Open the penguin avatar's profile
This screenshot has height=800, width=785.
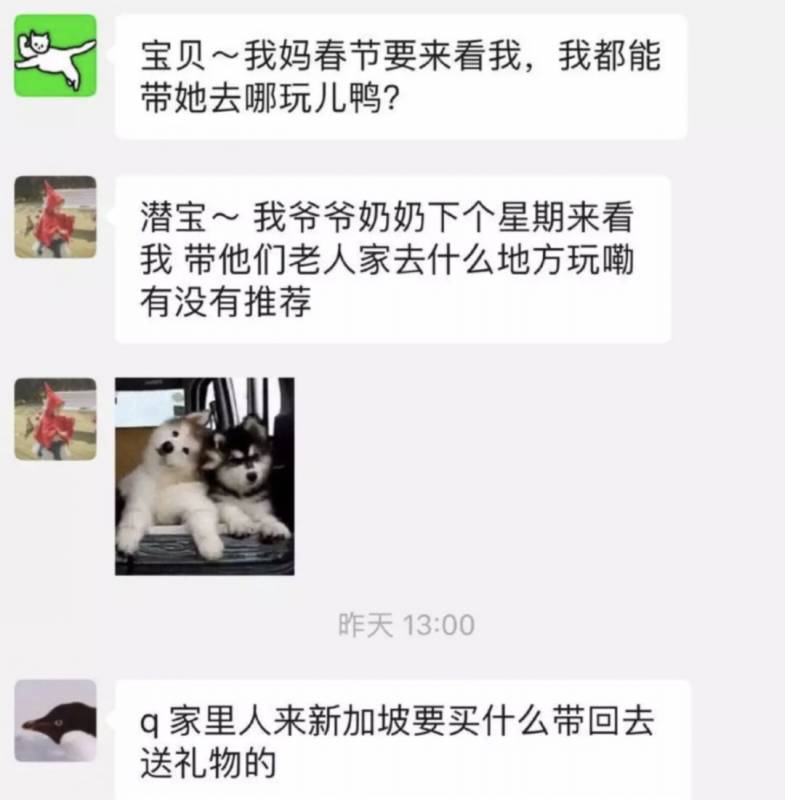(55, 721)
